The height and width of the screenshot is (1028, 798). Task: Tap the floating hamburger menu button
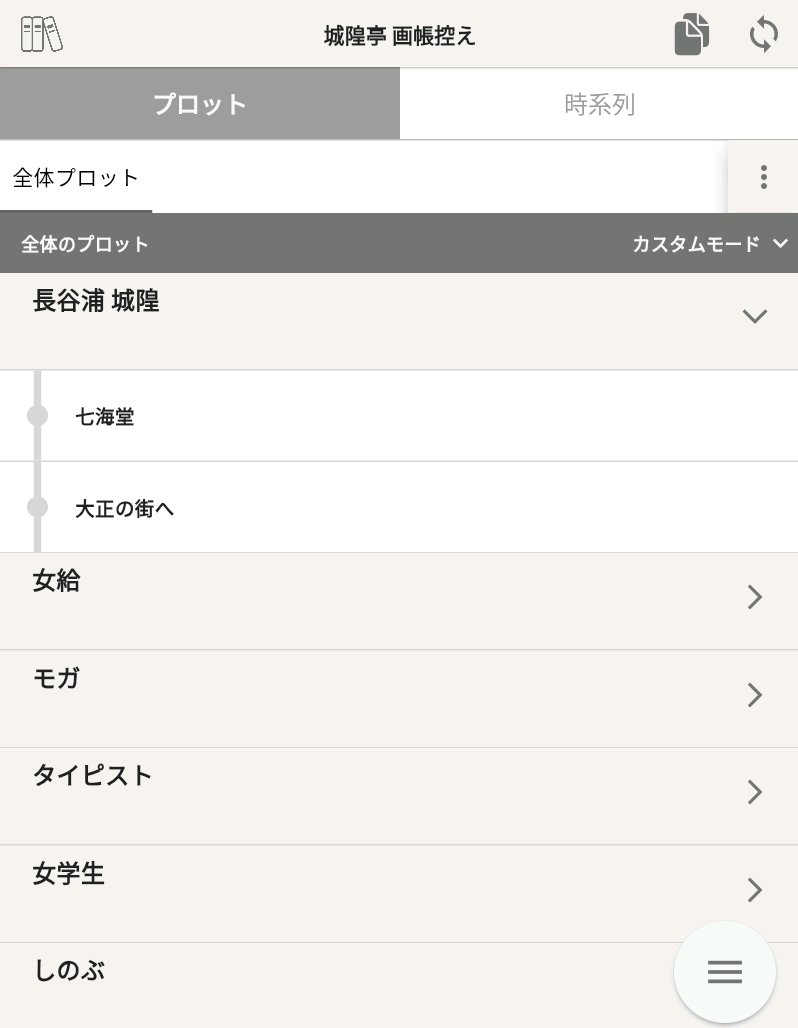(725, 972)
